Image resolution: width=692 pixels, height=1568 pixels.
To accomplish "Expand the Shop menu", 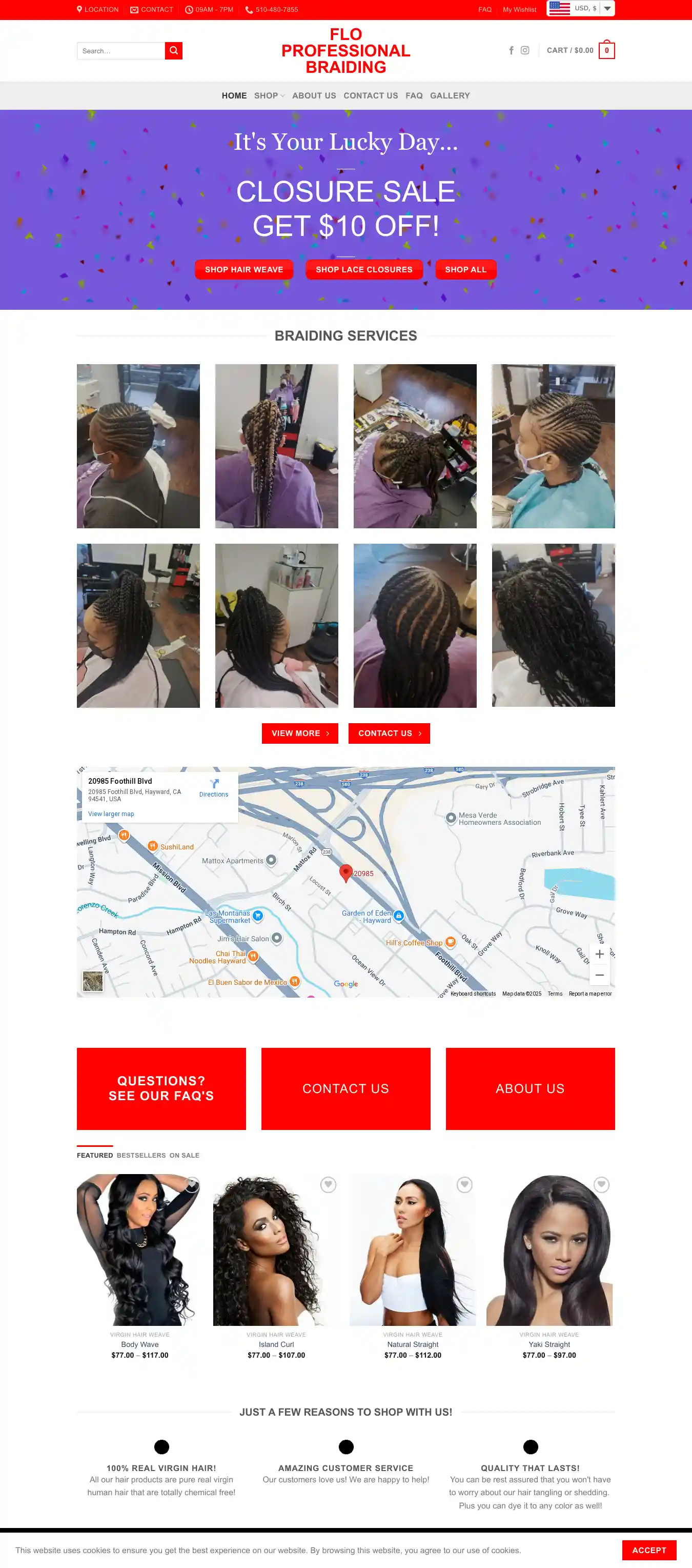I will [x=269, y=95].
